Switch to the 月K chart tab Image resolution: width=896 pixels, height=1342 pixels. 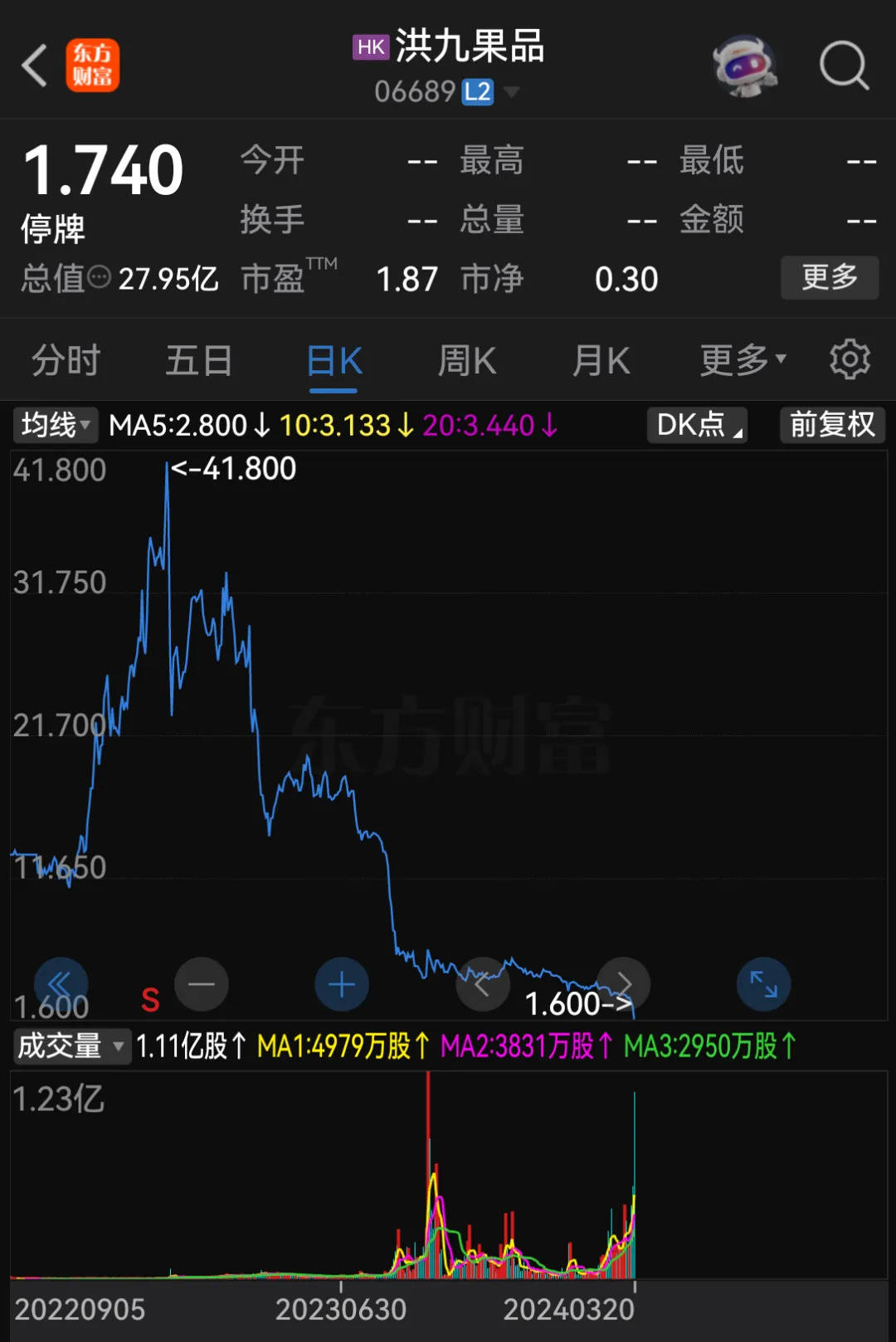click(601, 361)
